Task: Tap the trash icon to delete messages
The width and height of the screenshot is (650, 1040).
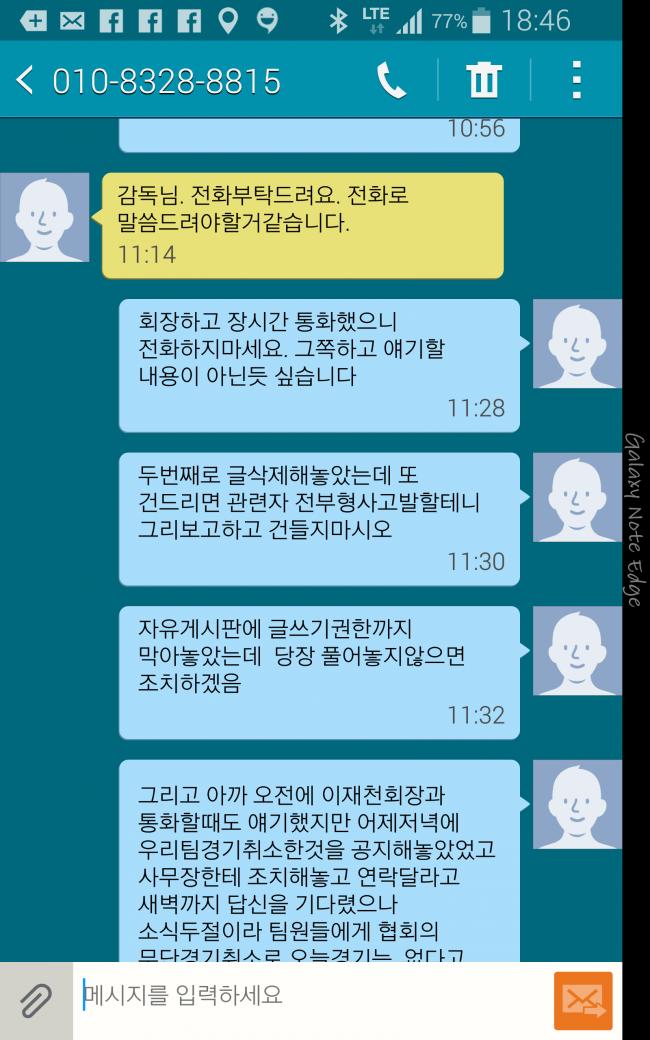Action: (484, 80)
